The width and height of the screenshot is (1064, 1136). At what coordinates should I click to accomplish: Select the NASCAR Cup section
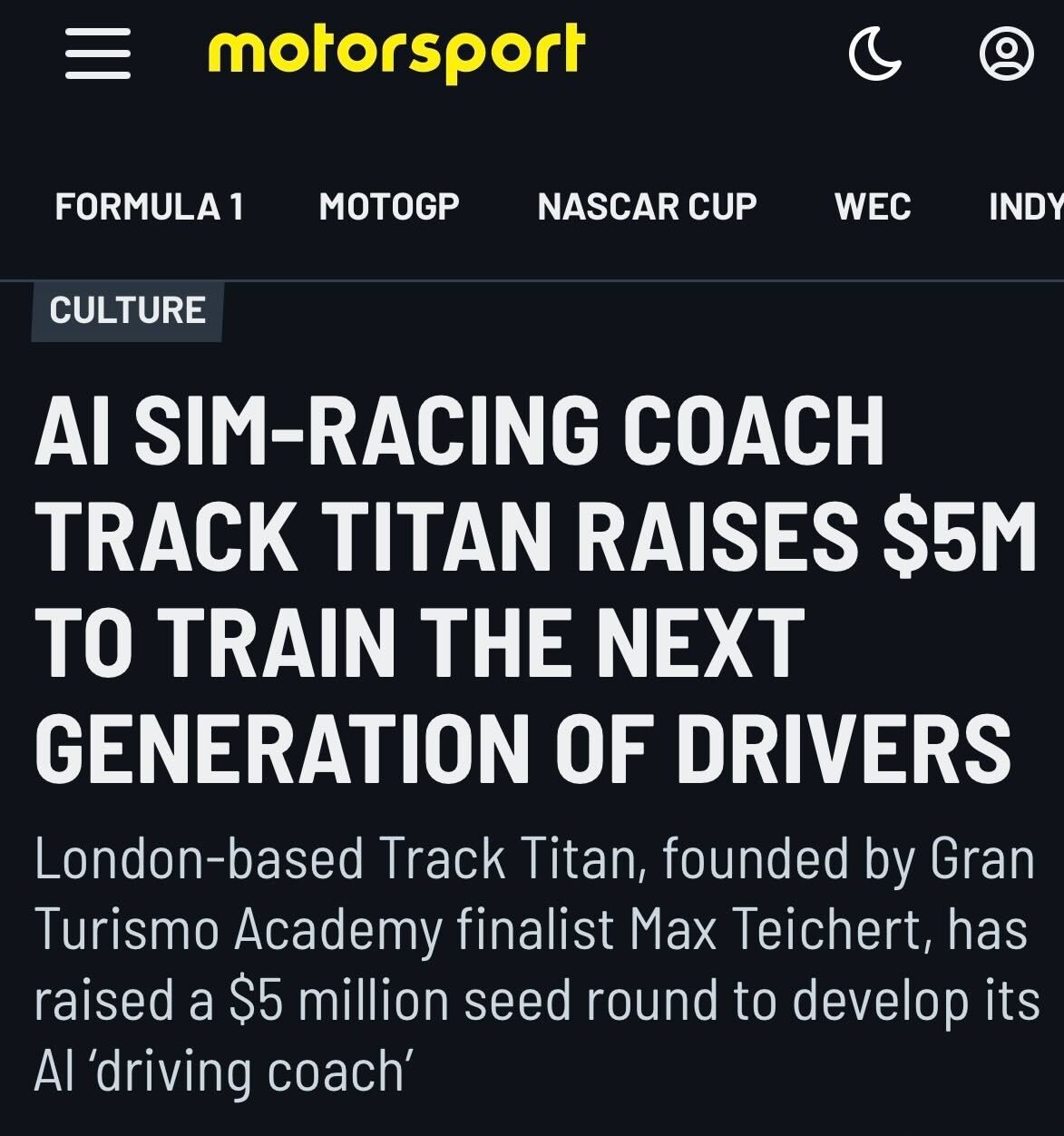click(x=647, y=207)
